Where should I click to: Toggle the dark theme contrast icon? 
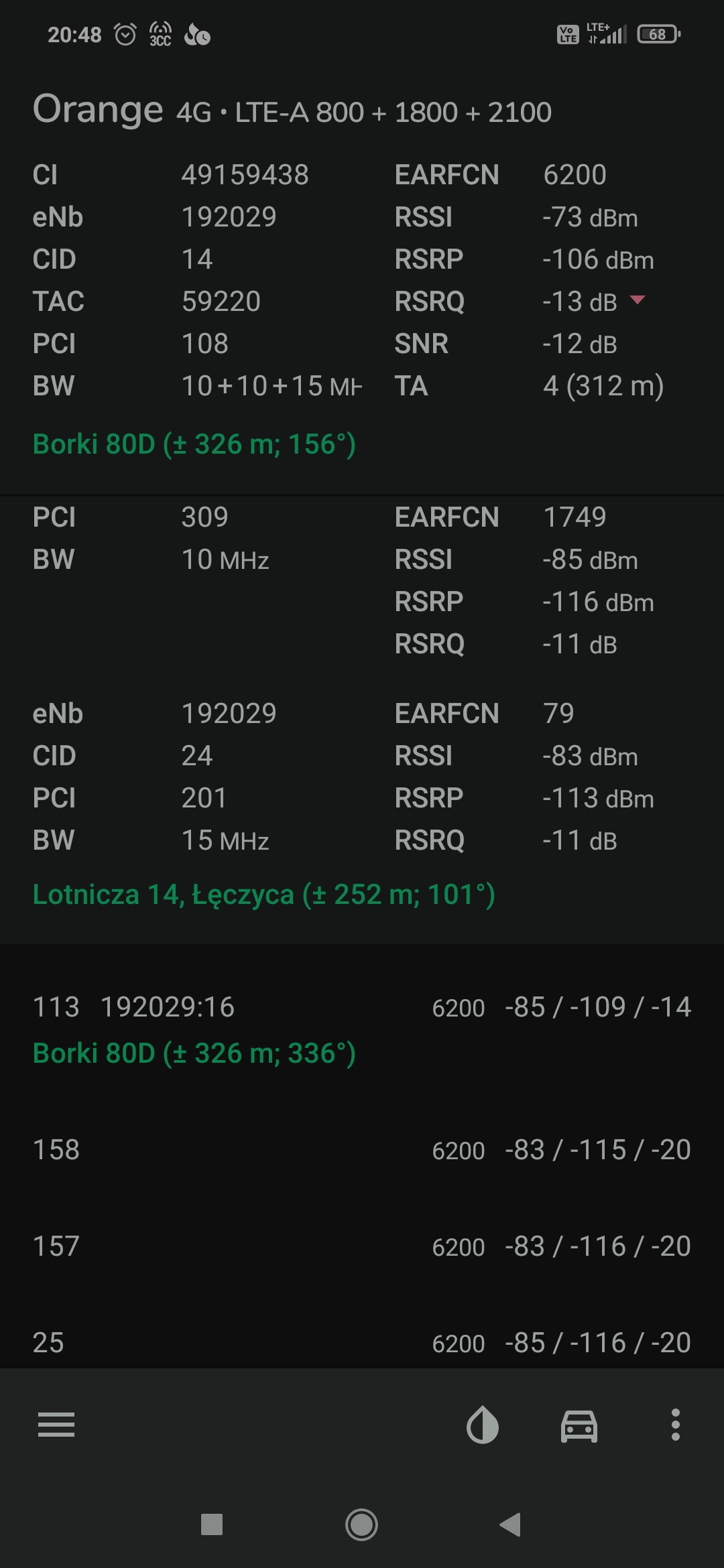[x=483, y=1425]
